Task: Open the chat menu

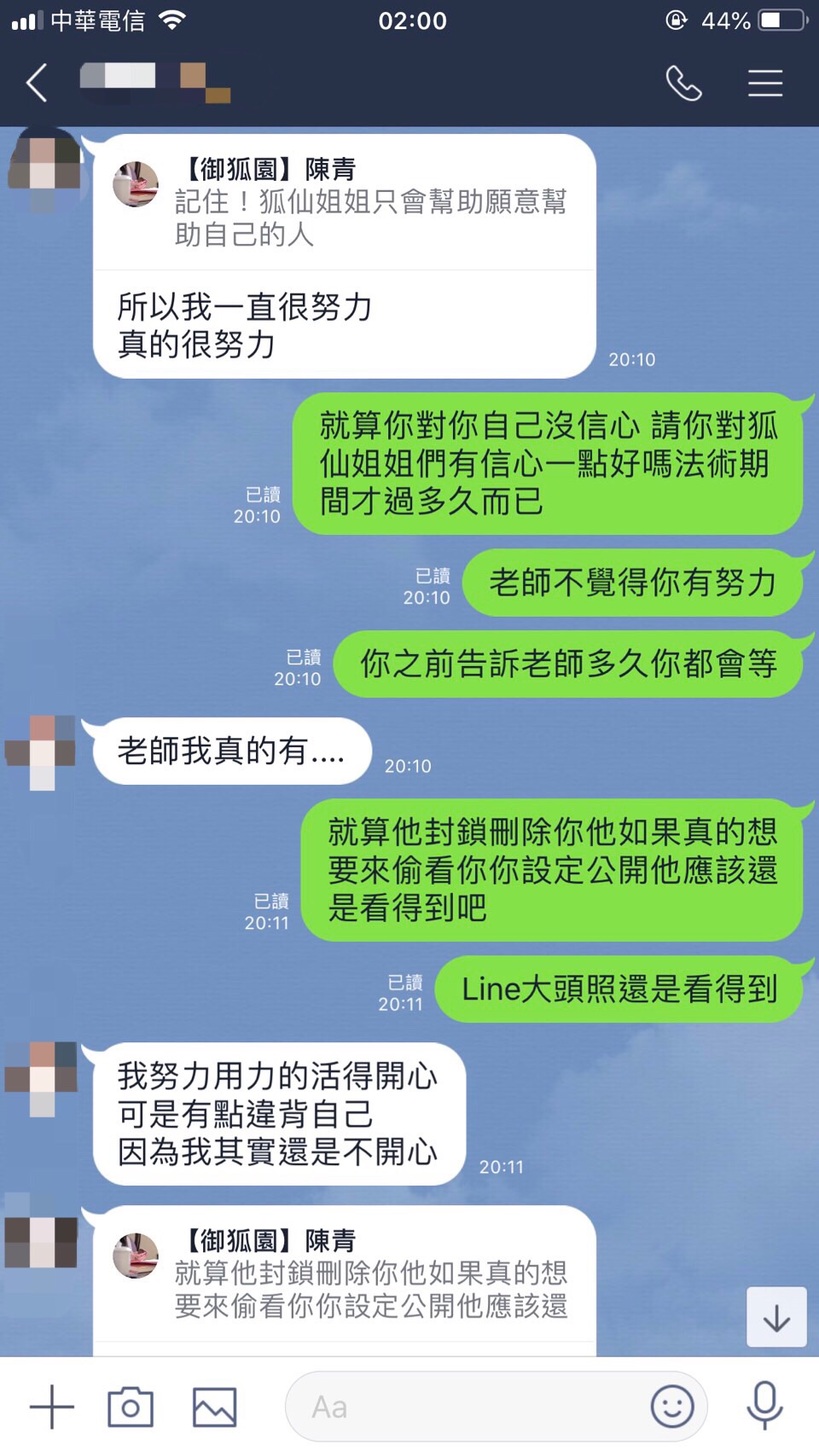Action: click(764, 84)
